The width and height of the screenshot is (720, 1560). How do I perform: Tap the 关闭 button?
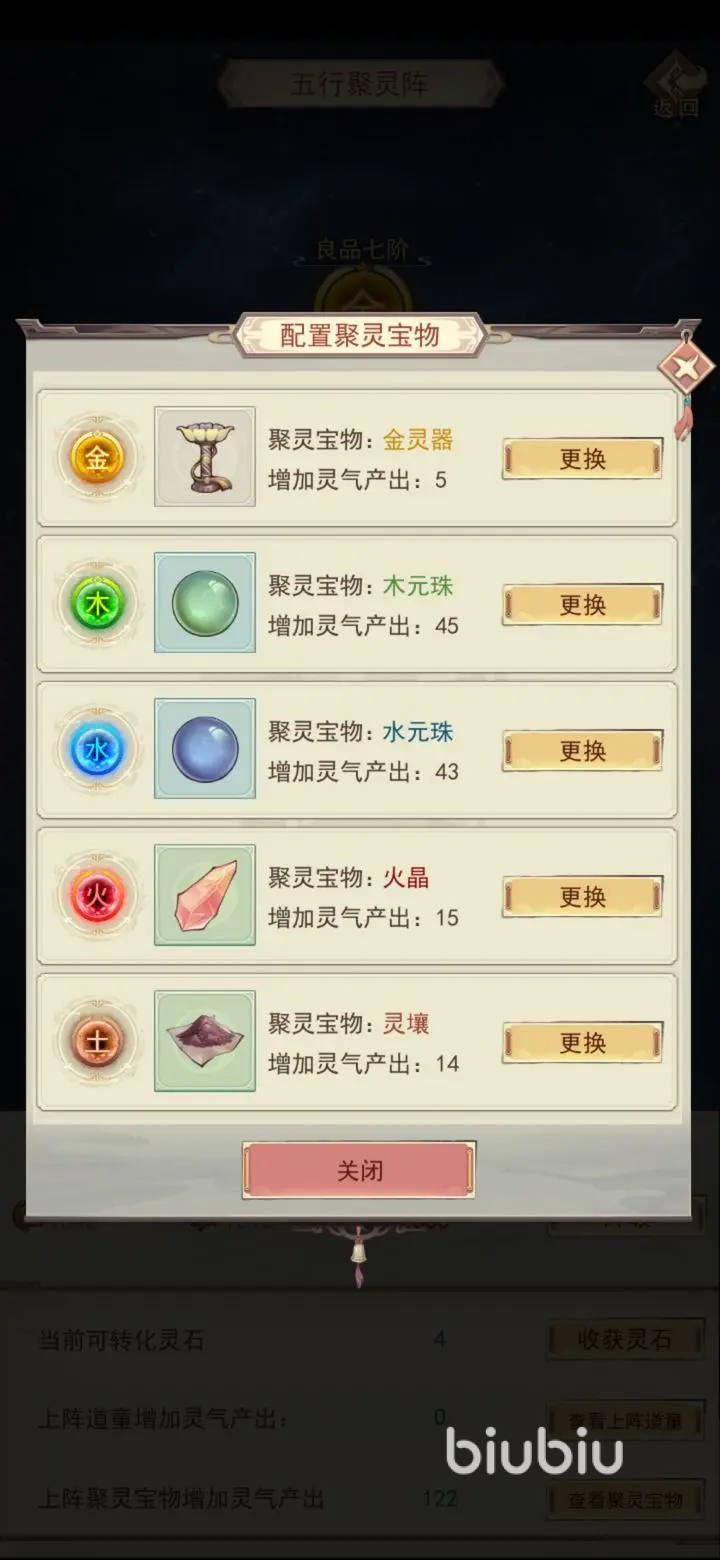(x=358, y=1170)
